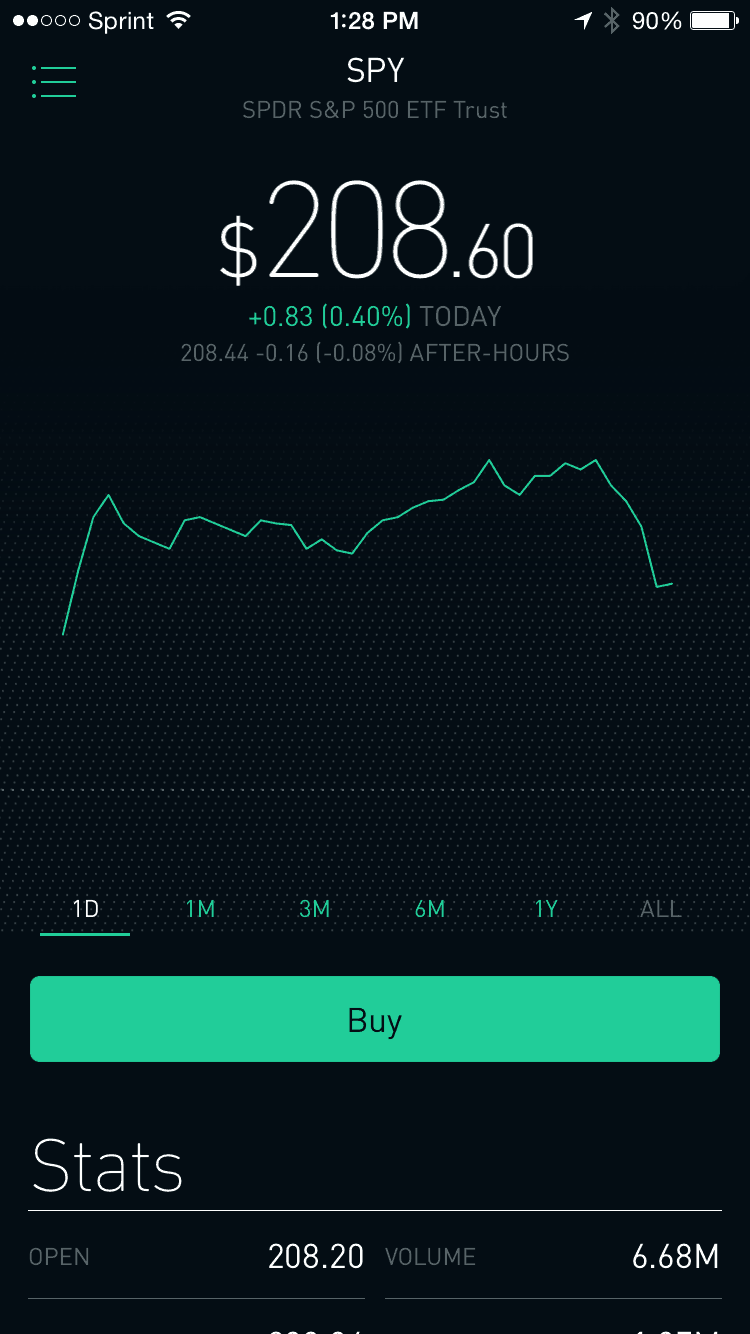Select the 3M time range
This screenshot has height=1334, width=750.
point(314,908)
